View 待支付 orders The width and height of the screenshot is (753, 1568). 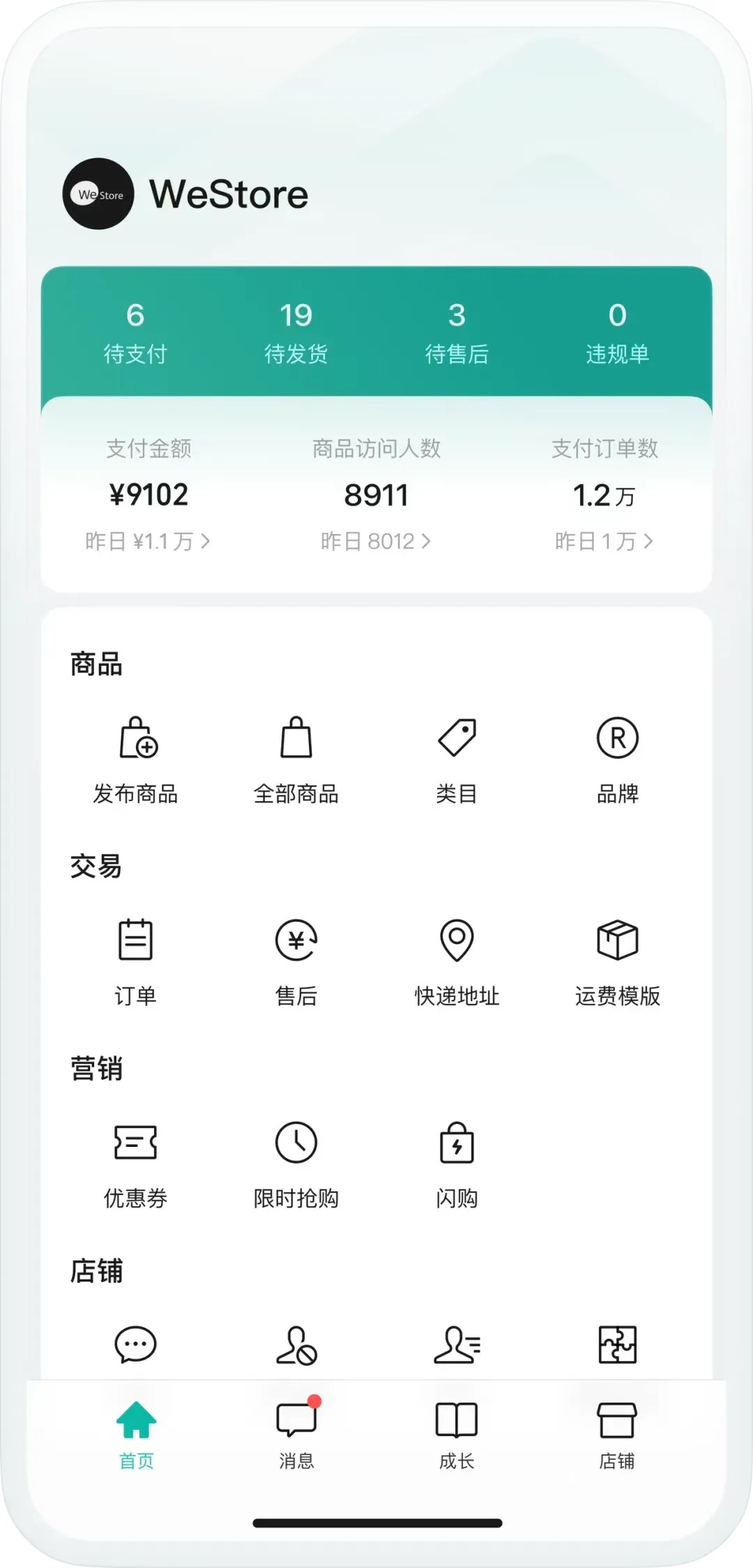135,333
